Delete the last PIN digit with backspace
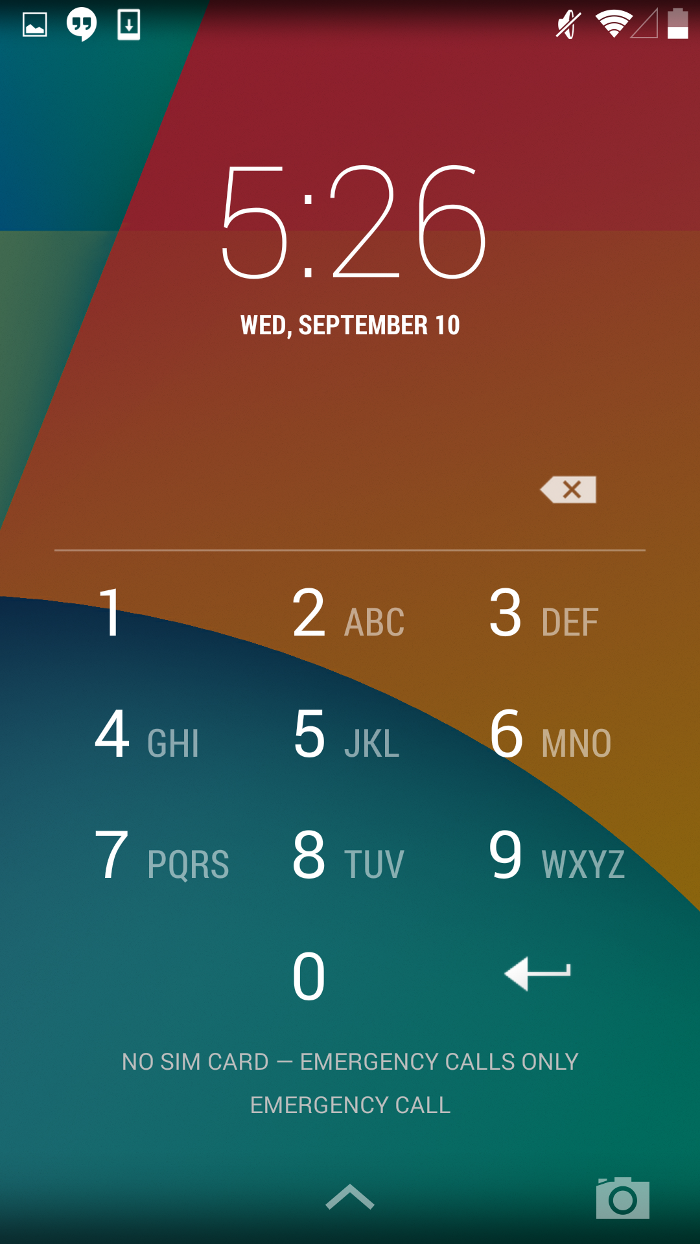 pyautogui.click(x=568, y=489)
